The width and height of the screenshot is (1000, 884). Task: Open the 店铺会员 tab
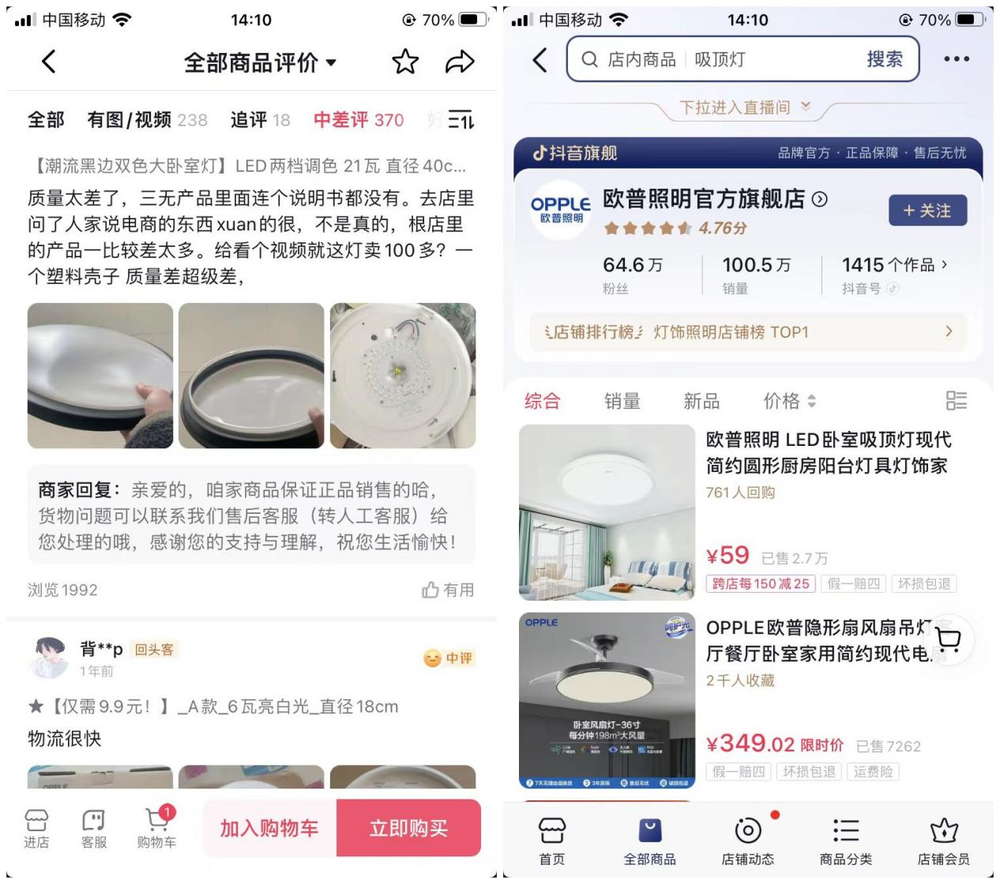(943, 840)
